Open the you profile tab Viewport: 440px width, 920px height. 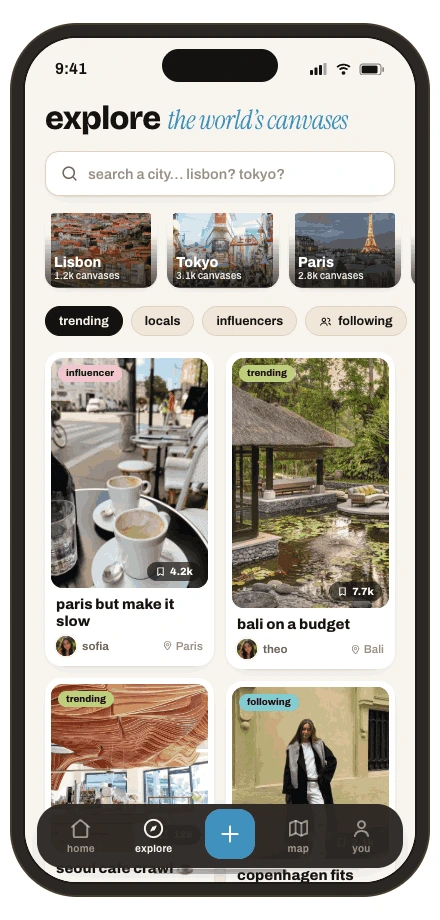click(361, 836)
